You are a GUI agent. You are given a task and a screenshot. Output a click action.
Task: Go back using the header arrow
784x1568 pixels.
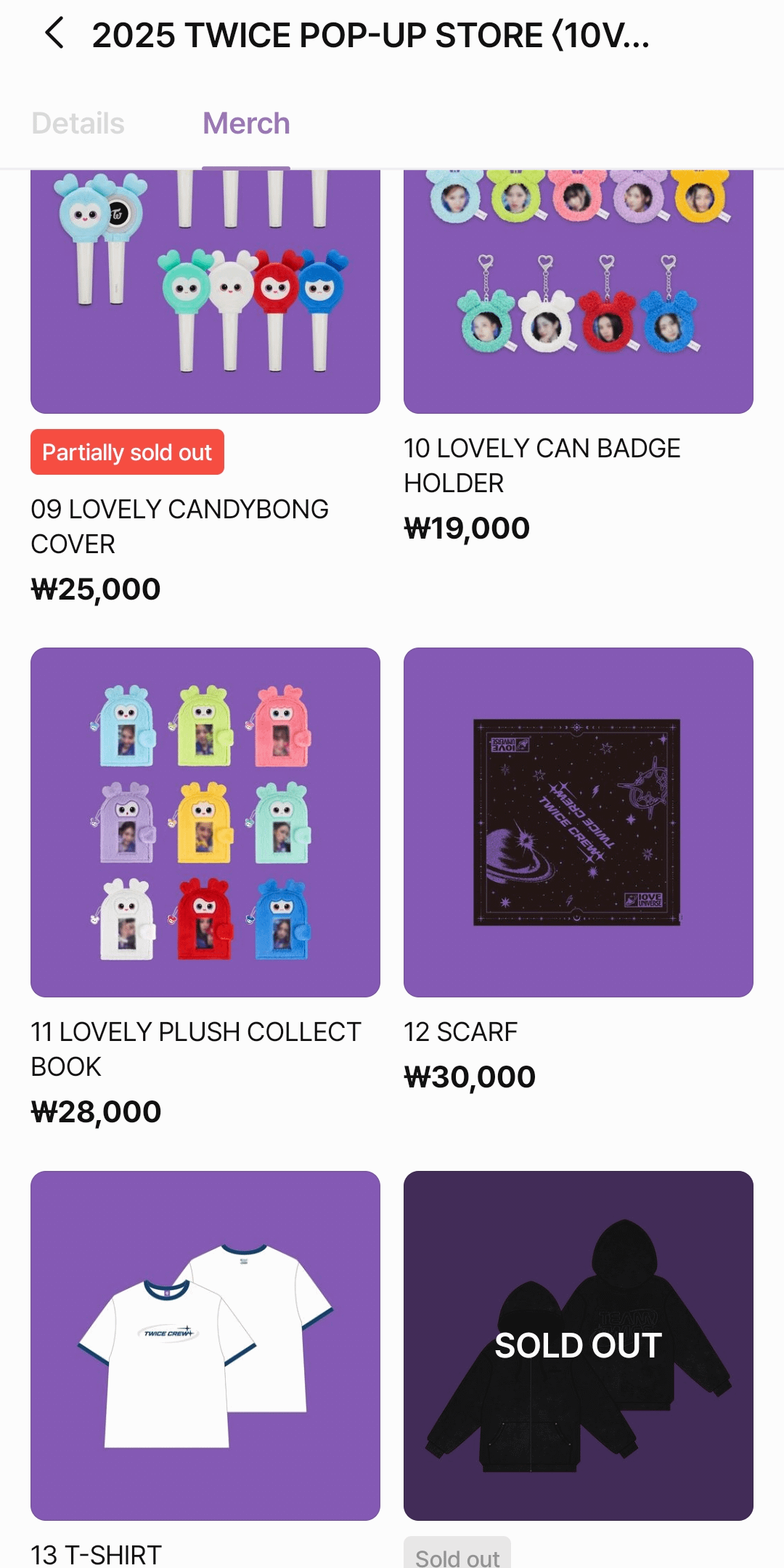(x=54, y=33)
